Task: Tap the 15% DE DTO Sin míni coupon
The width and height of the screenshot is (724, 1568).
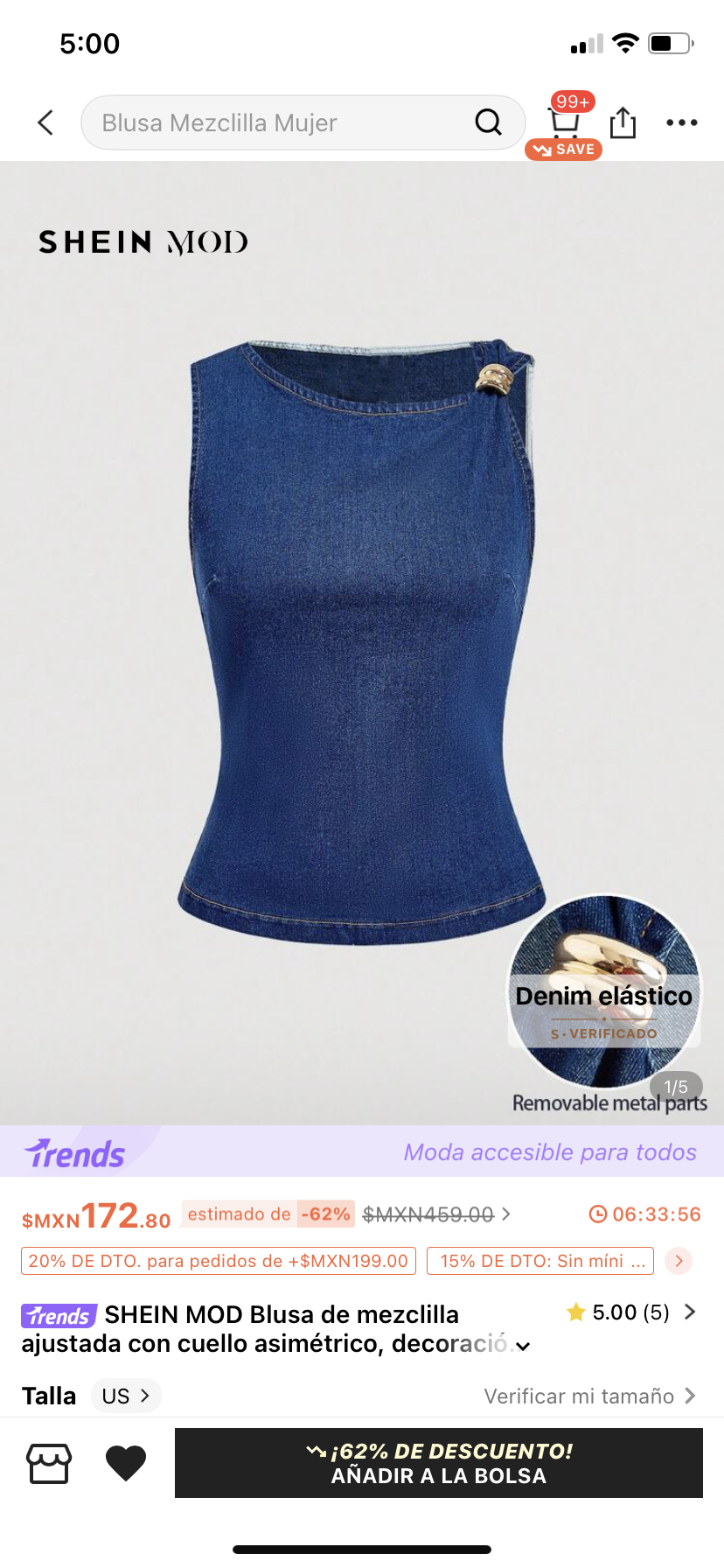Action: point(540,1261)
